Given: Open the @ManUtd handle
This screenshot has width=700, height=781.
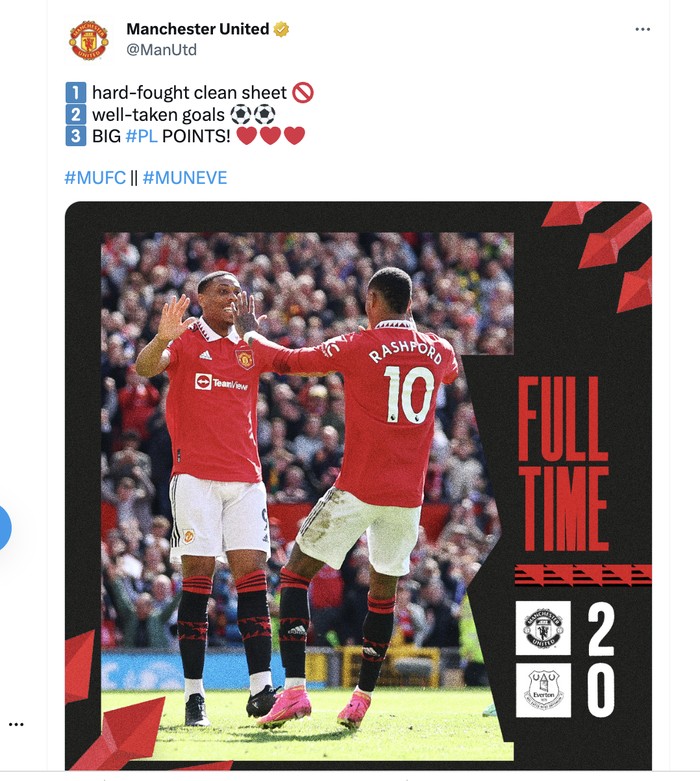Looking at the screenshot, I should point(161,49).
